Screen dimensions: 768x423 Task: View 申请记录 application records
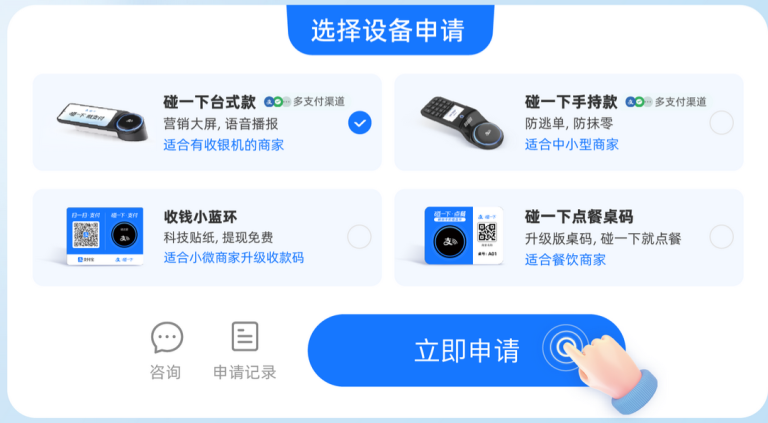[245, 350]
